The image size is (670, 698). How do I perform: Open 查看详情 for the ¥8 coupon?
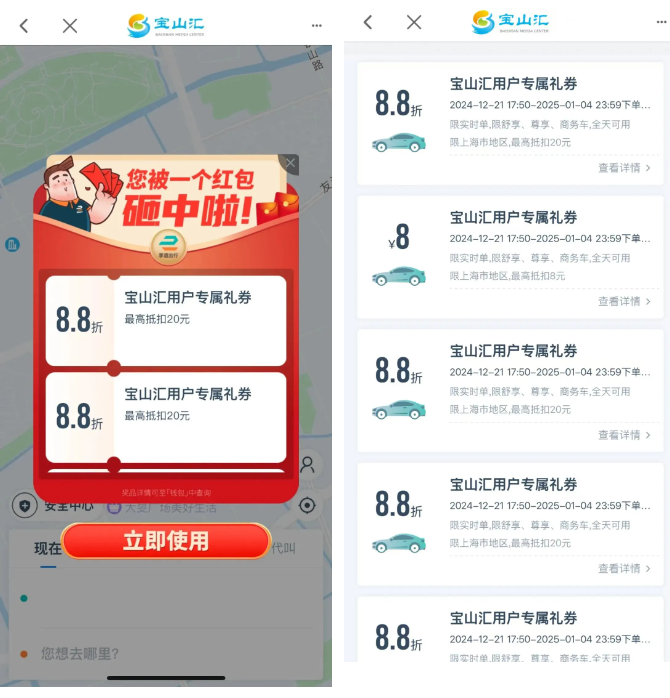point(624,301)
